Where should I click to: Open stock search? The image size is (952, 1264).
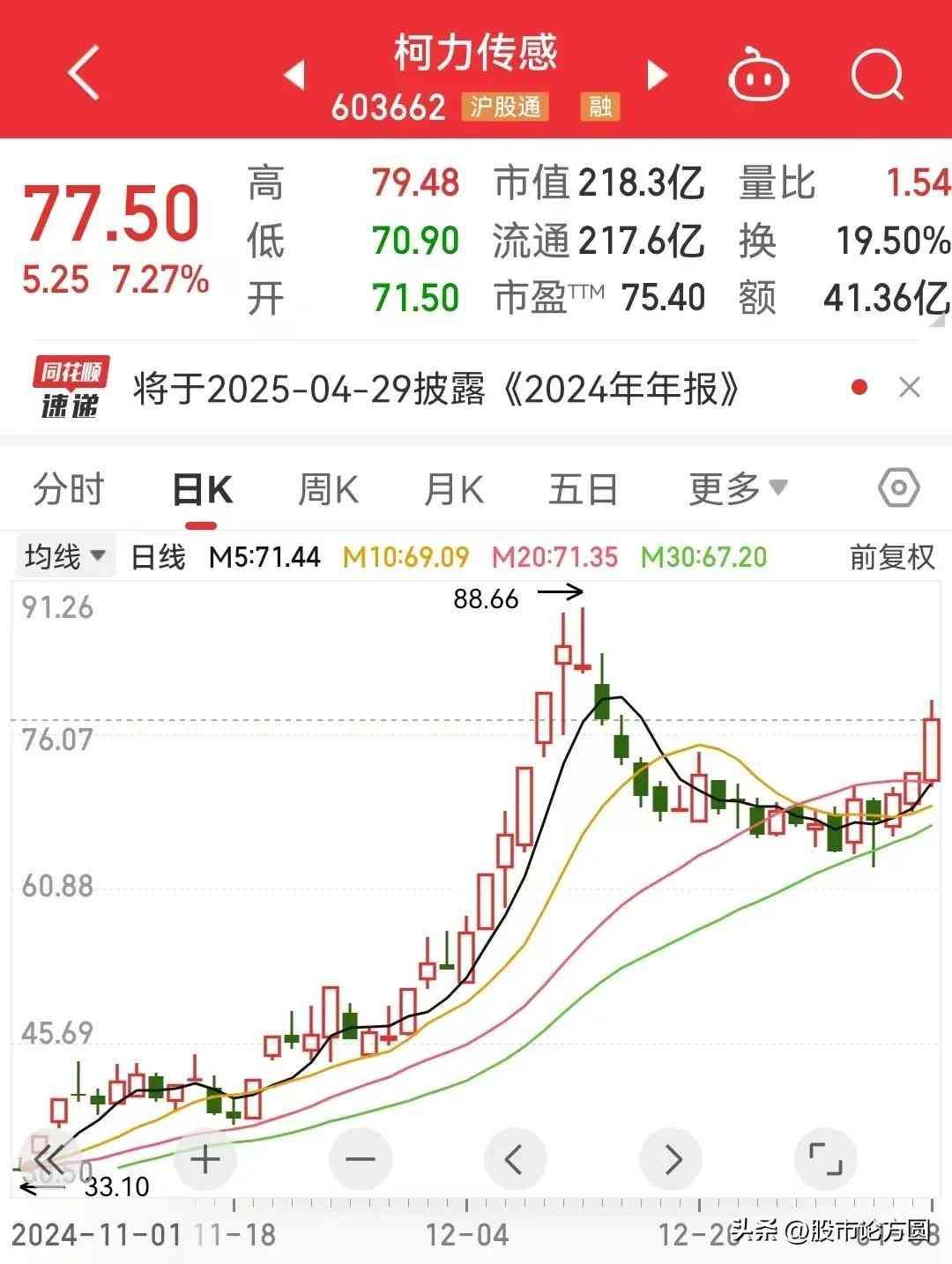point(877,75)
